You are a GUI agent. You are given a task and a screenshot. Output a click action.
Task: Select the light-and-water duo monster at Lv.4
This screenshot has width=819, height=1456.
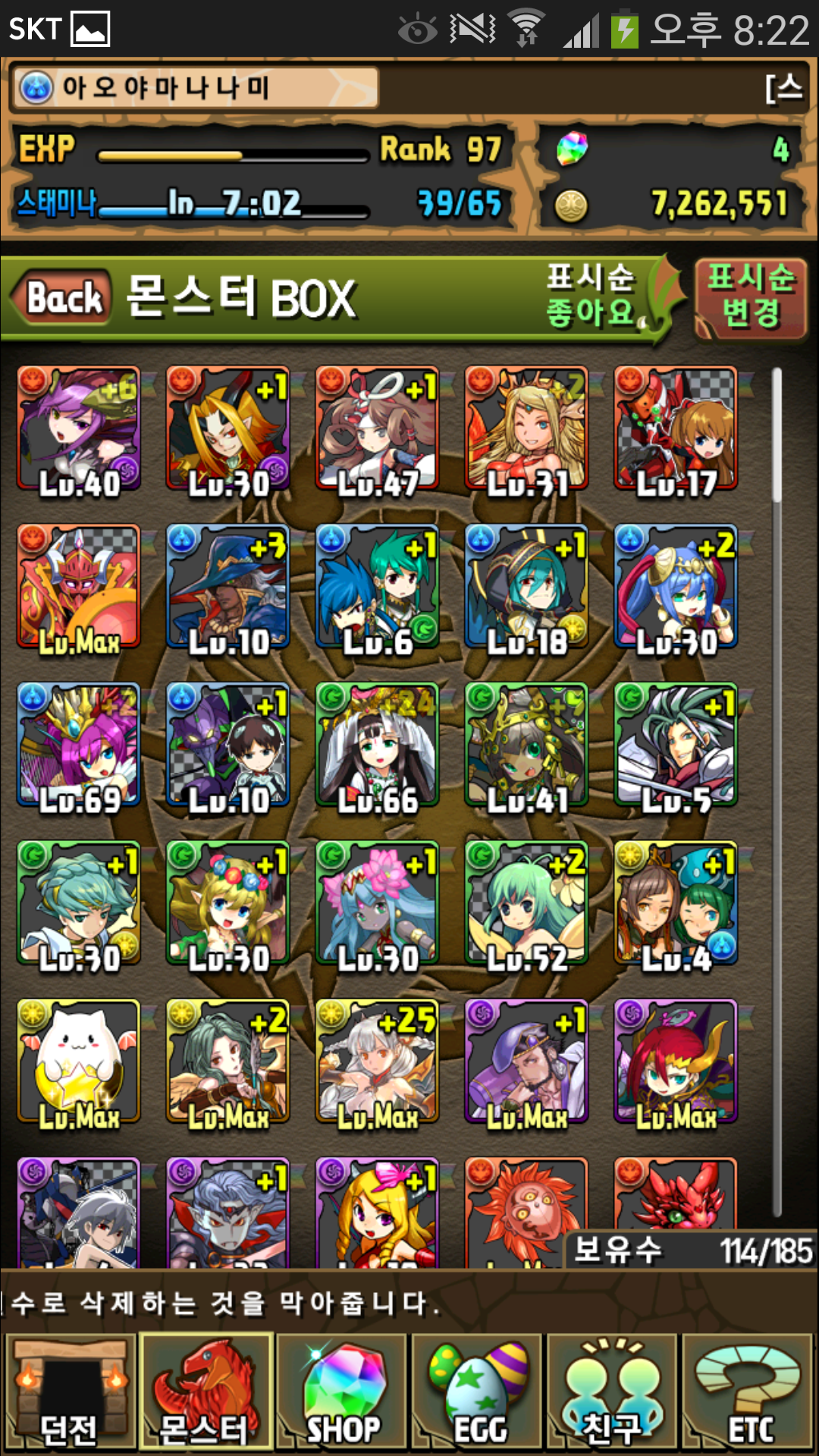pyautogui.click(x=676, y=904)
